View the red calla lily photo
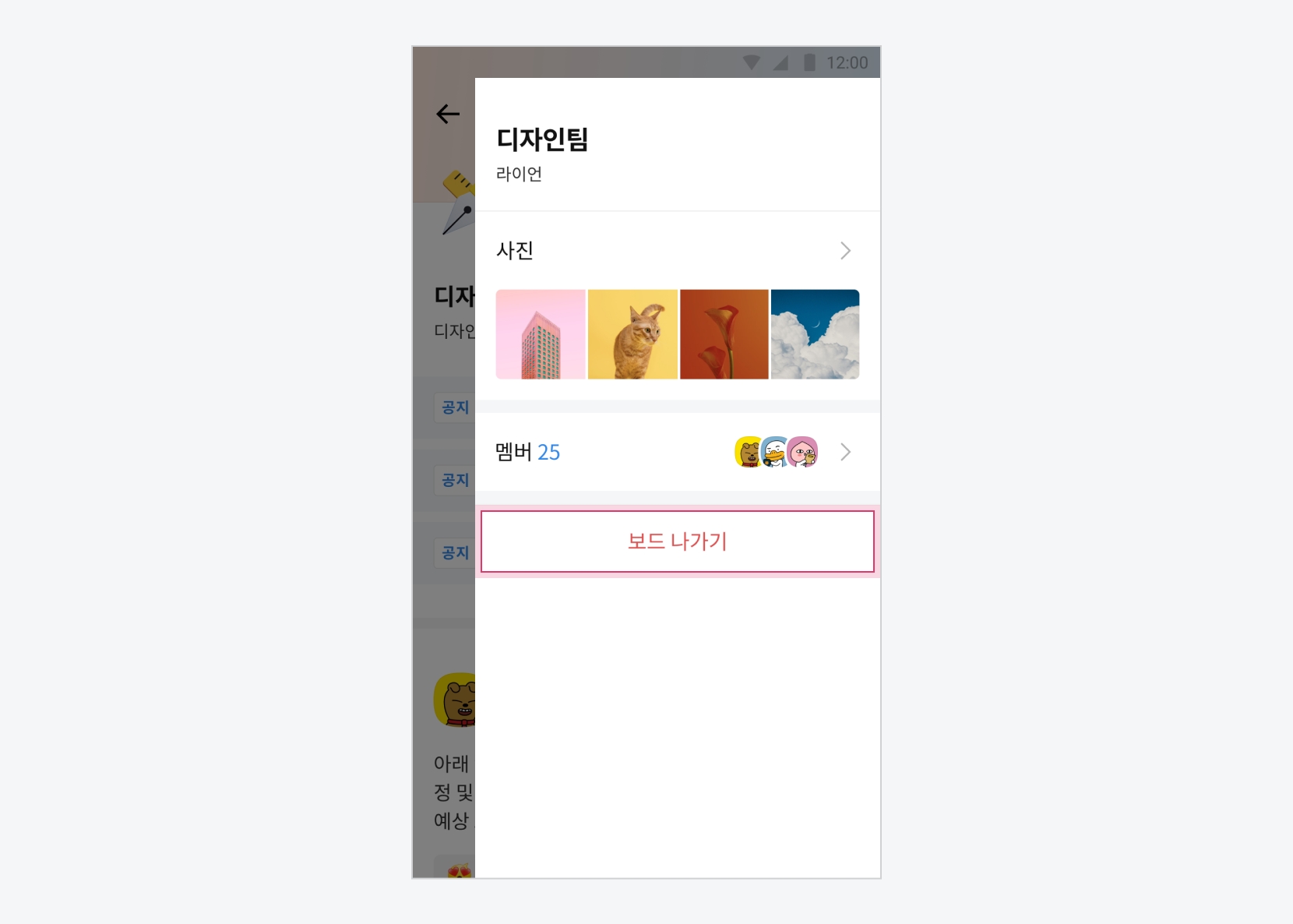The width and height of the screenshot is (1293, 924). 724,334
